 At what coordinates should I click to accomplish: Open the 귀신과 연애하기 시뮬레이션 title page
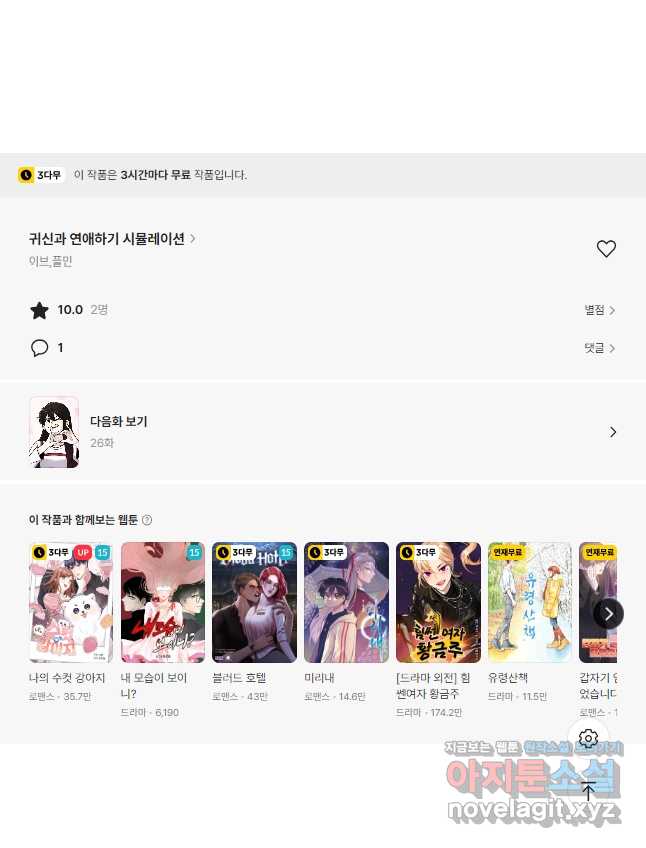pyautogui.click(x=112, y=239)
